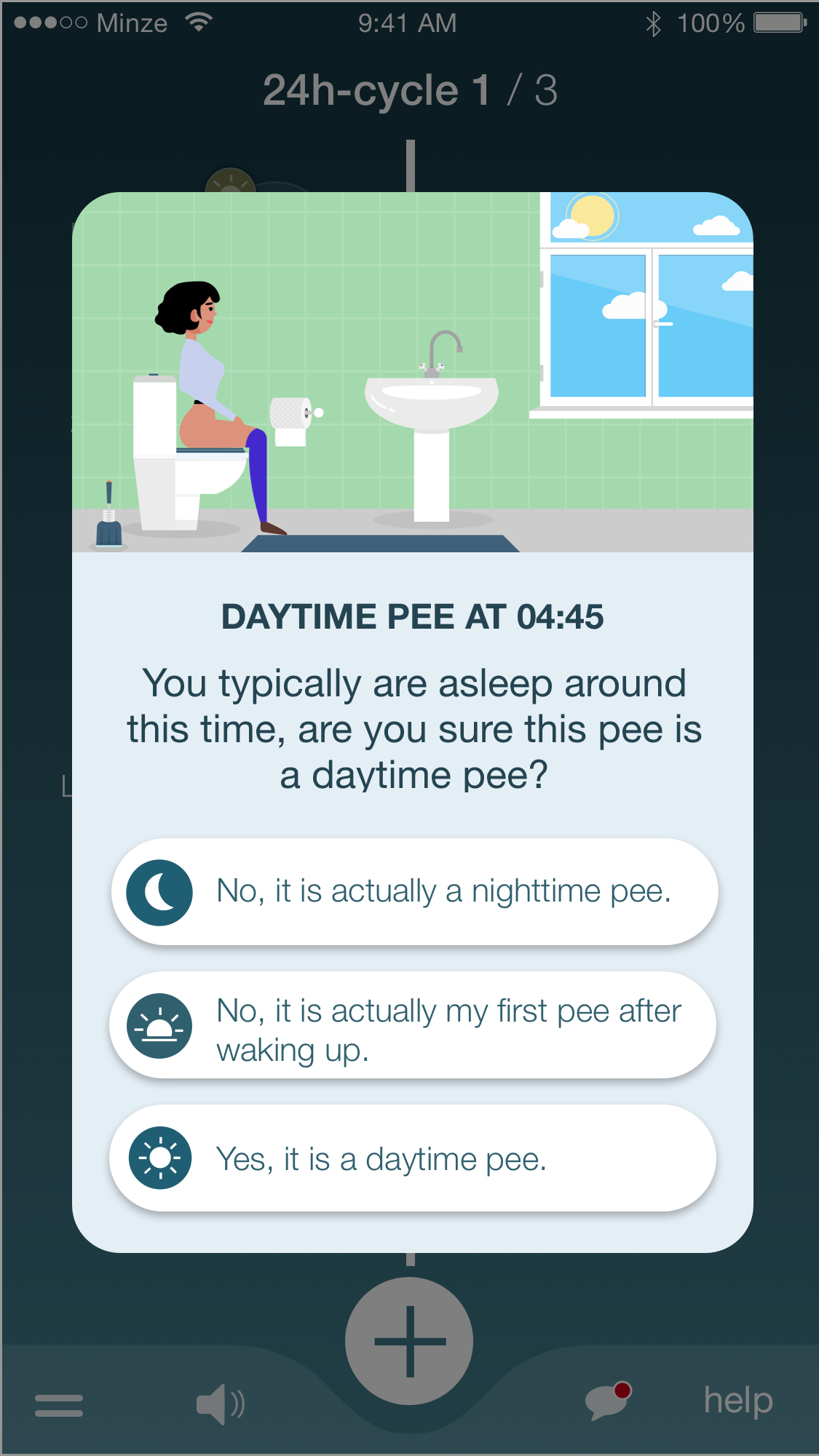
Task: Choose the first pee after waking up option
Action: pyautogui.click(x=413, y=1025)
